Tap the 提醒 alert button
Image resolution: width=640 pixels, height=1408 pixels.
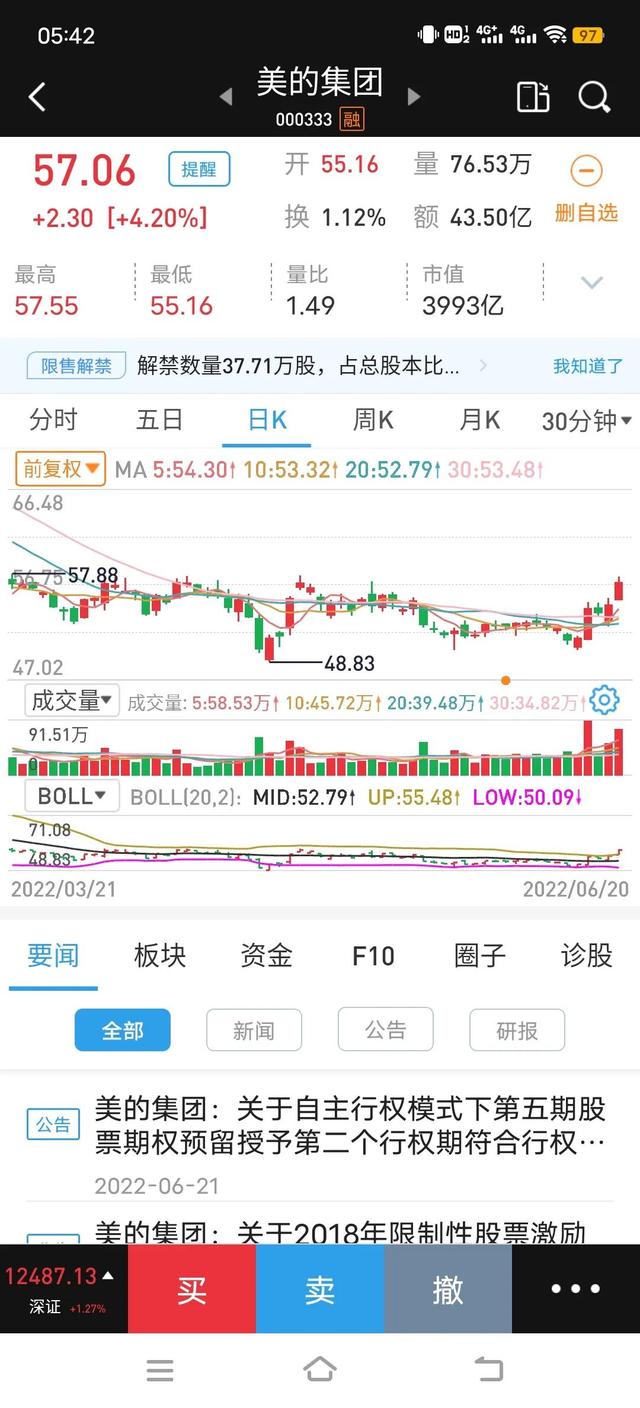point(199,170)
